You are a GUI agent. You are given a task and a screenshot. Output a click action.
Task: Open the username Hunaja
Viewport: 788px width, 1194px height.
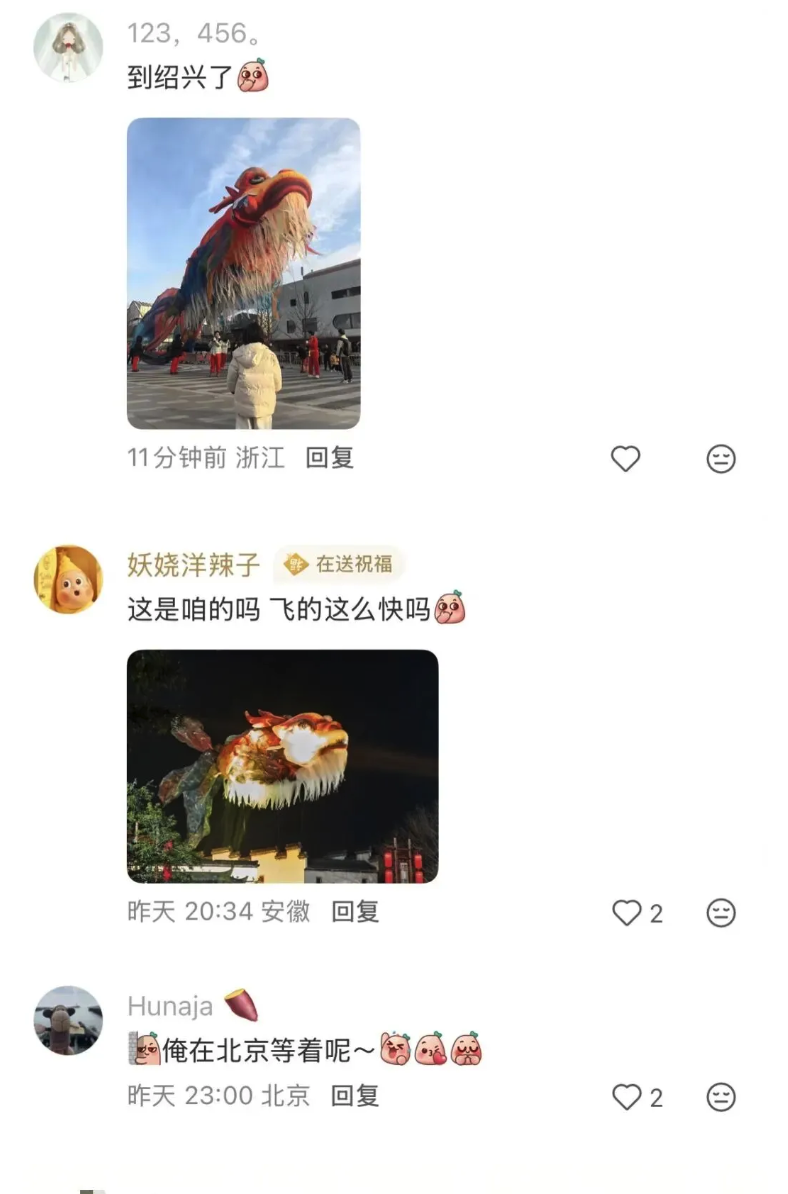coord(170,1006)
